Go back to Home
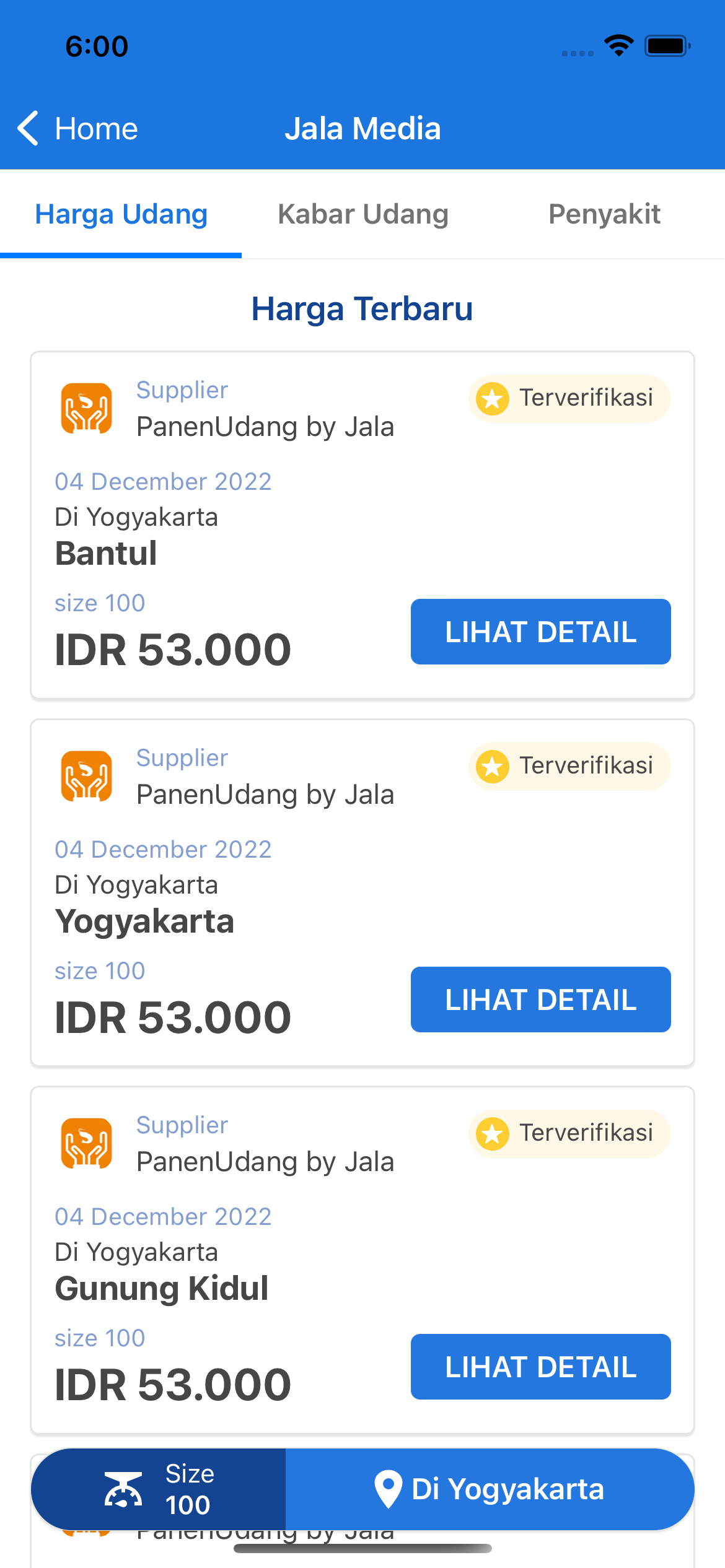The width and height of the screenshot is (725, 1568). click(77, 129)
